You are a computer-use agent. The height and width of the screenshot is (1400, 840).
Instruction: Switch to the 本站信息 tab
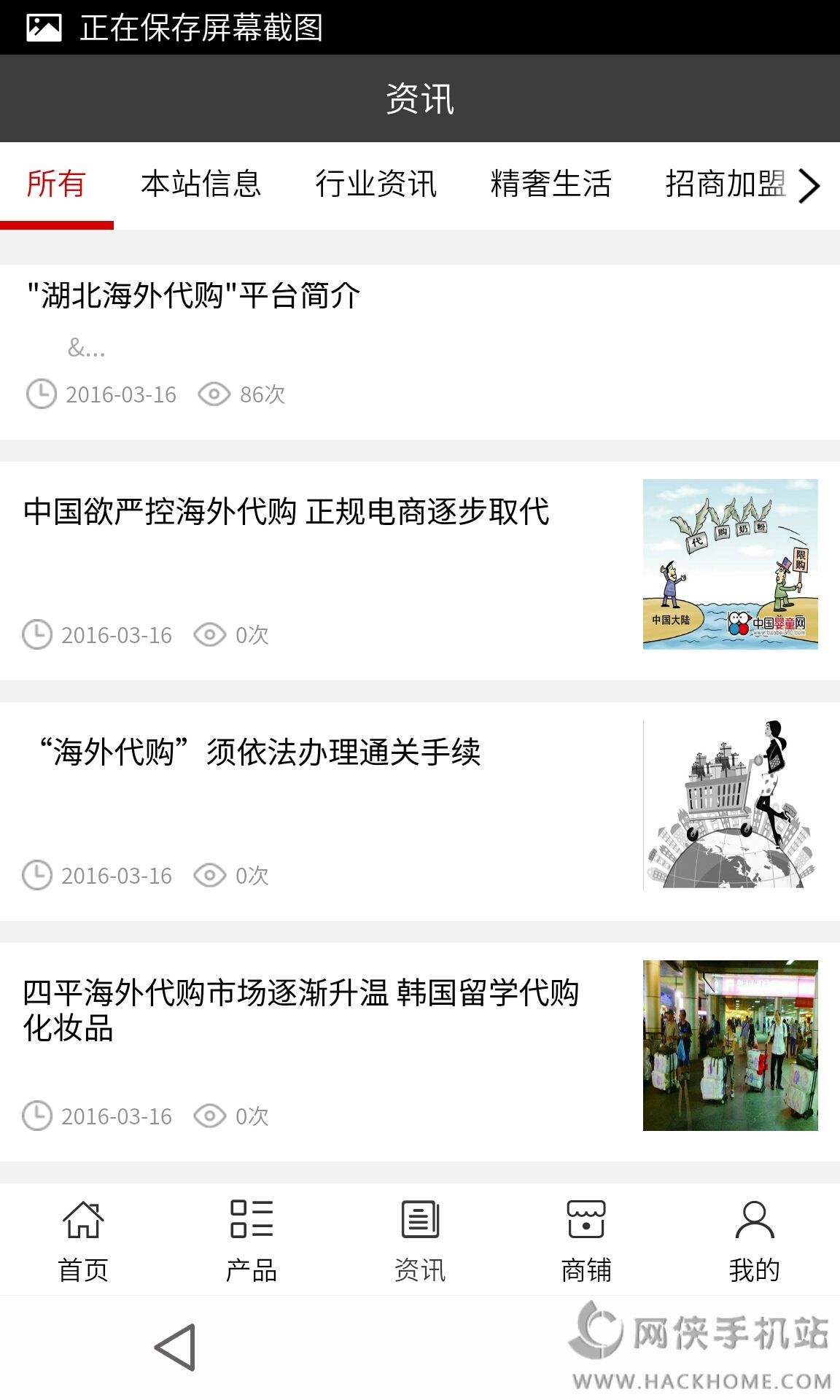(x=201, y=184)
